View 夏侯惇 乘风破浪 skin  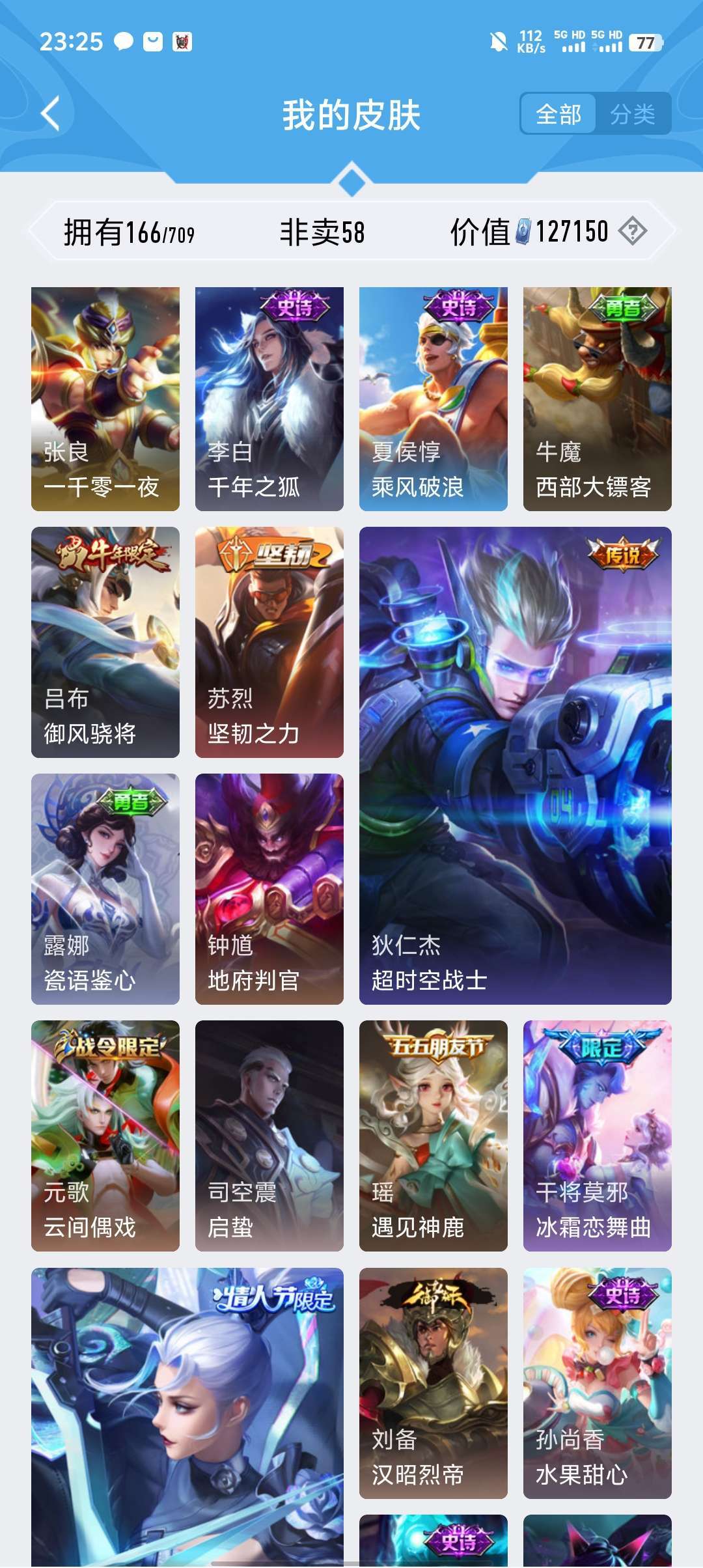[x=434, y=399]
